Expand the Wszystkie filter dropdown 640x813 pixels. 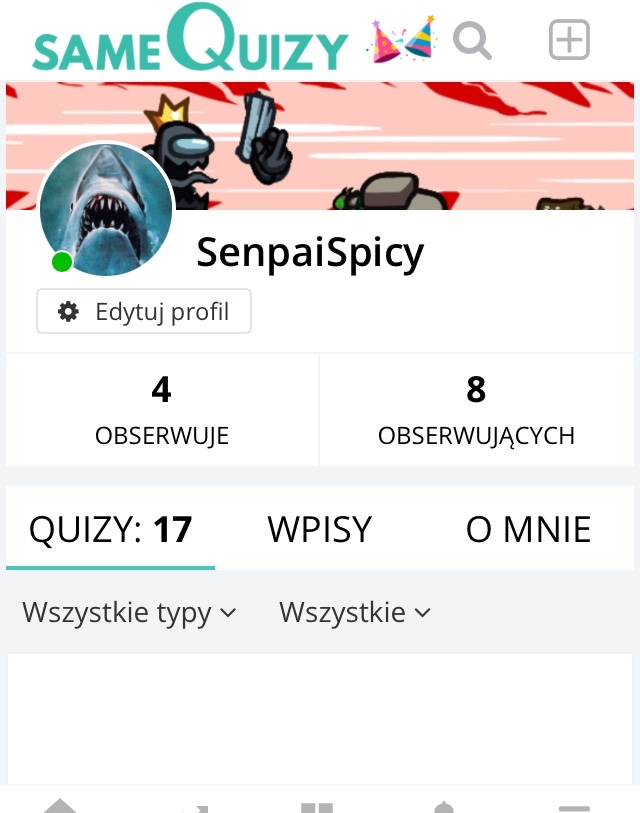[354, 612]
